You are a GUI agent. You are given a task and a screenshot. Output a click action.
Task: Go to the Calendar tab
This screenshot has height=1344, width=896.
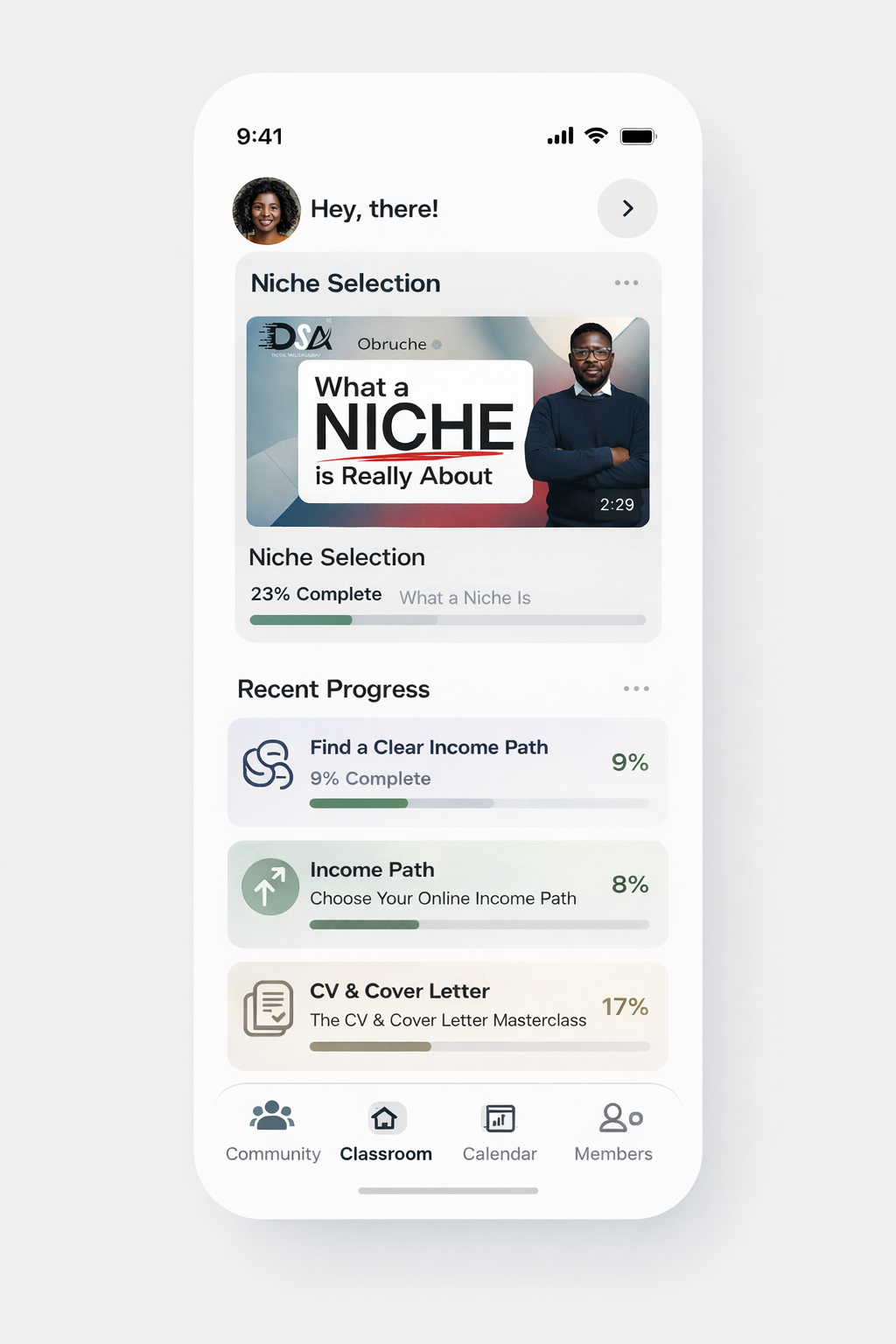coord(500,1131)
